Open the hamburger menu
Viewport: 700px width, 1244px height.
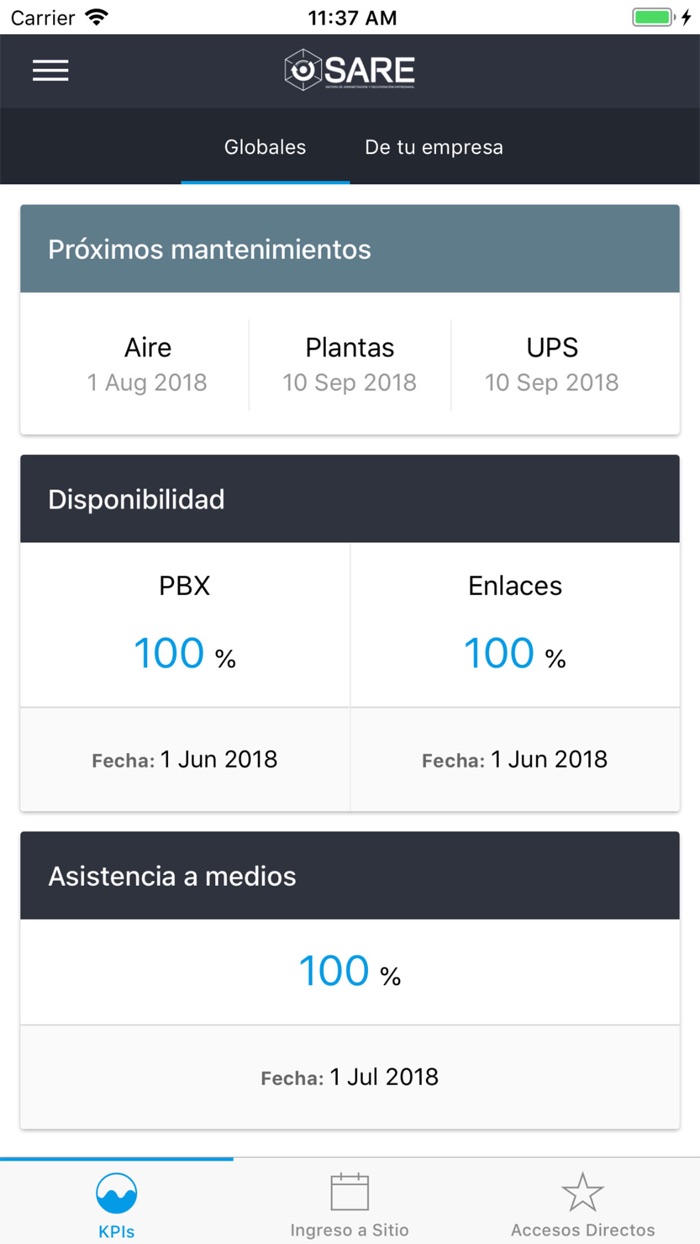pyautogui.click(x=50, y=70)
